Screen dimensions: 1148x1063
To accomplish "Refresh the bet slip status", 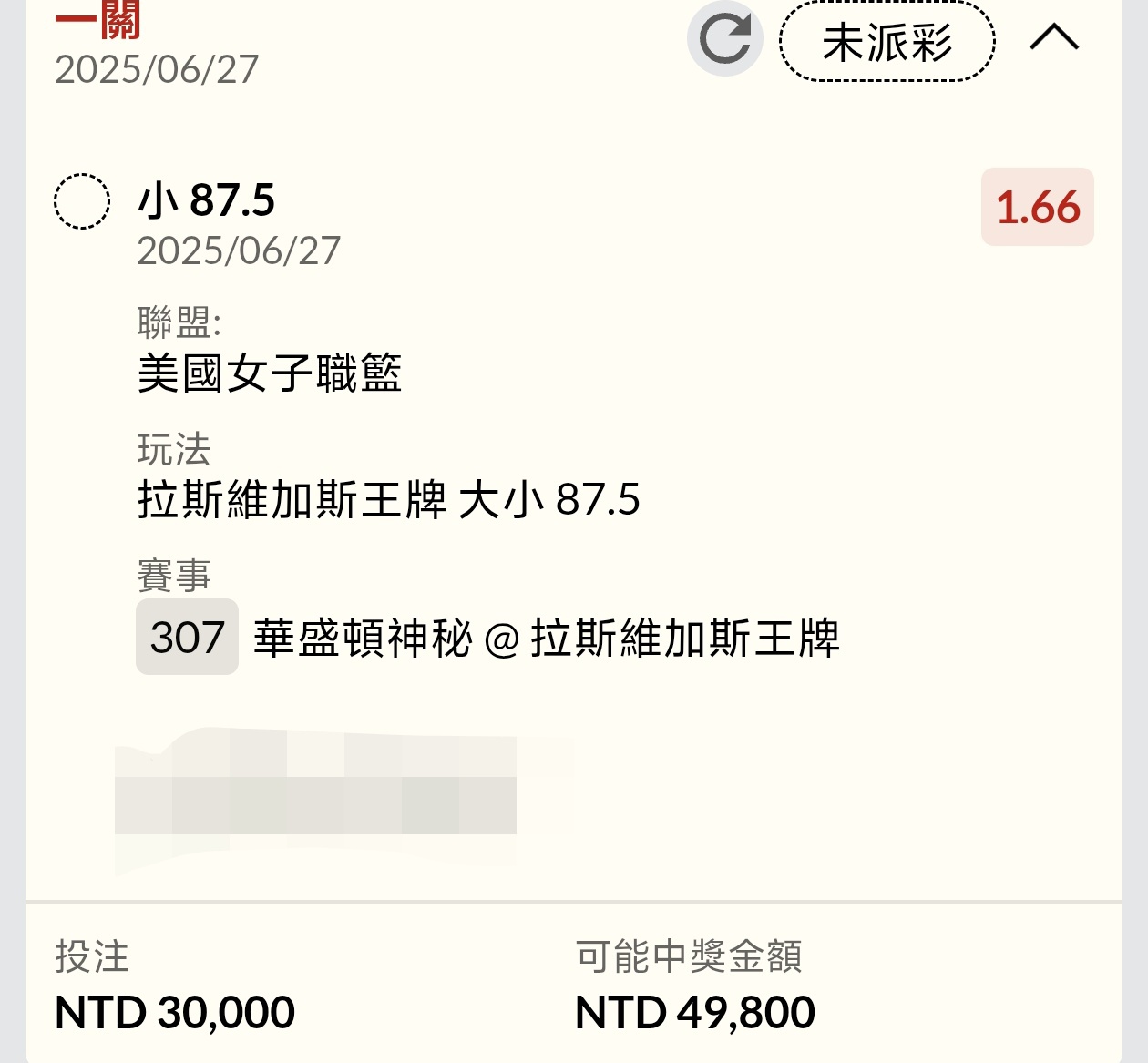I will [724, 39].
